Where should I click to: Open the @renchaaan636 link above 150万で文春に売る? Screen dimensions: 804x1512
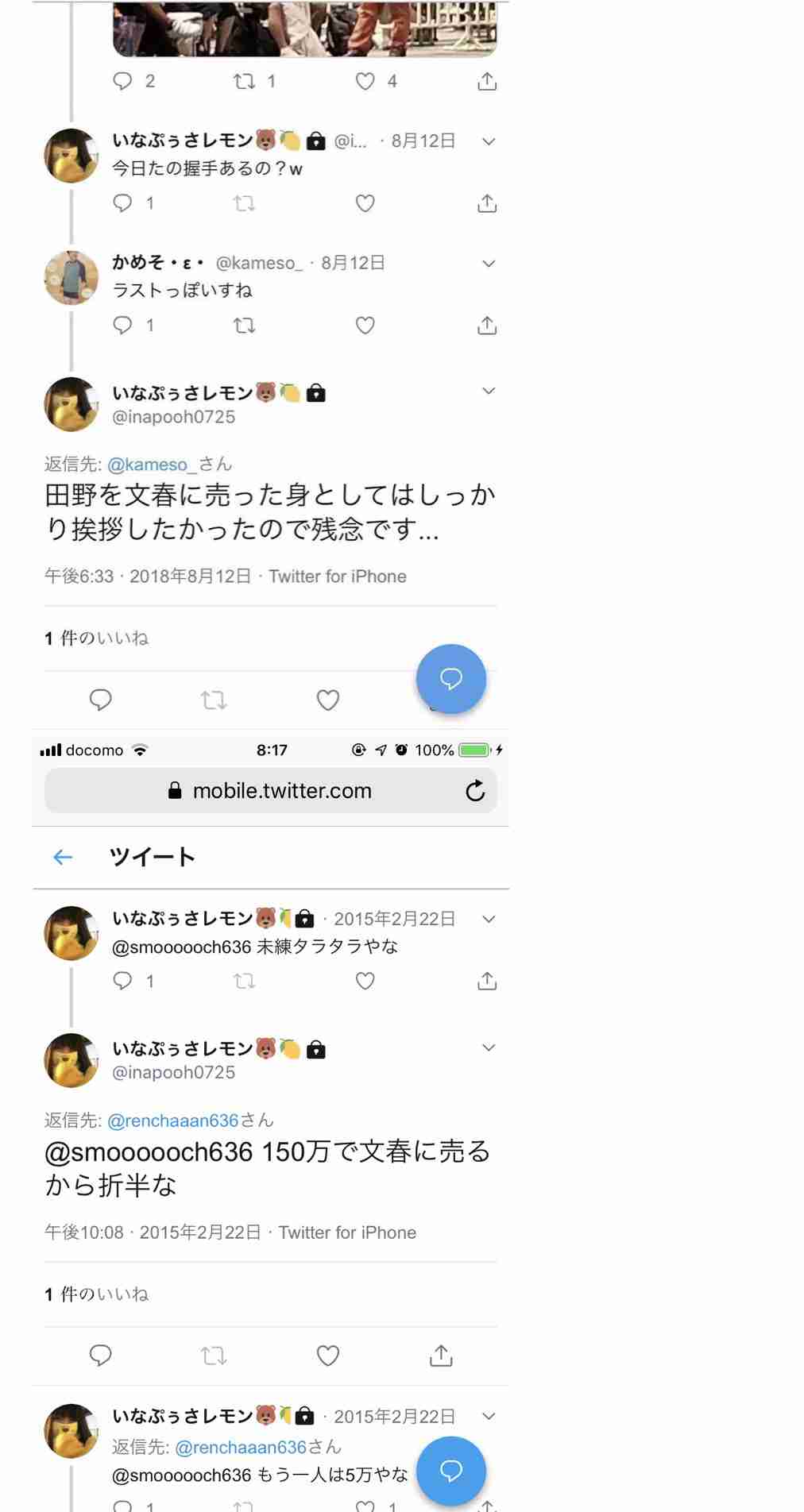point(172,1120)
